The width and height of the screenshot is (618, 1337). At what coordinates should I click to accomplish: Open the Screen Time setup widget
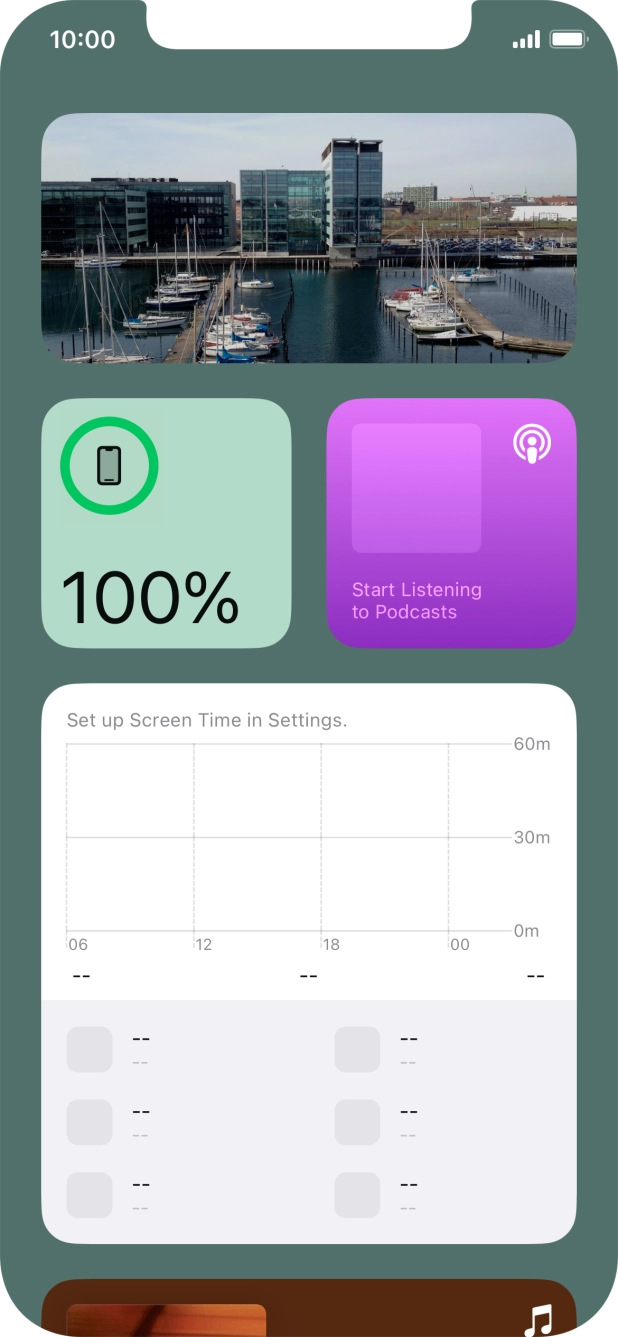tap(308, 962)
